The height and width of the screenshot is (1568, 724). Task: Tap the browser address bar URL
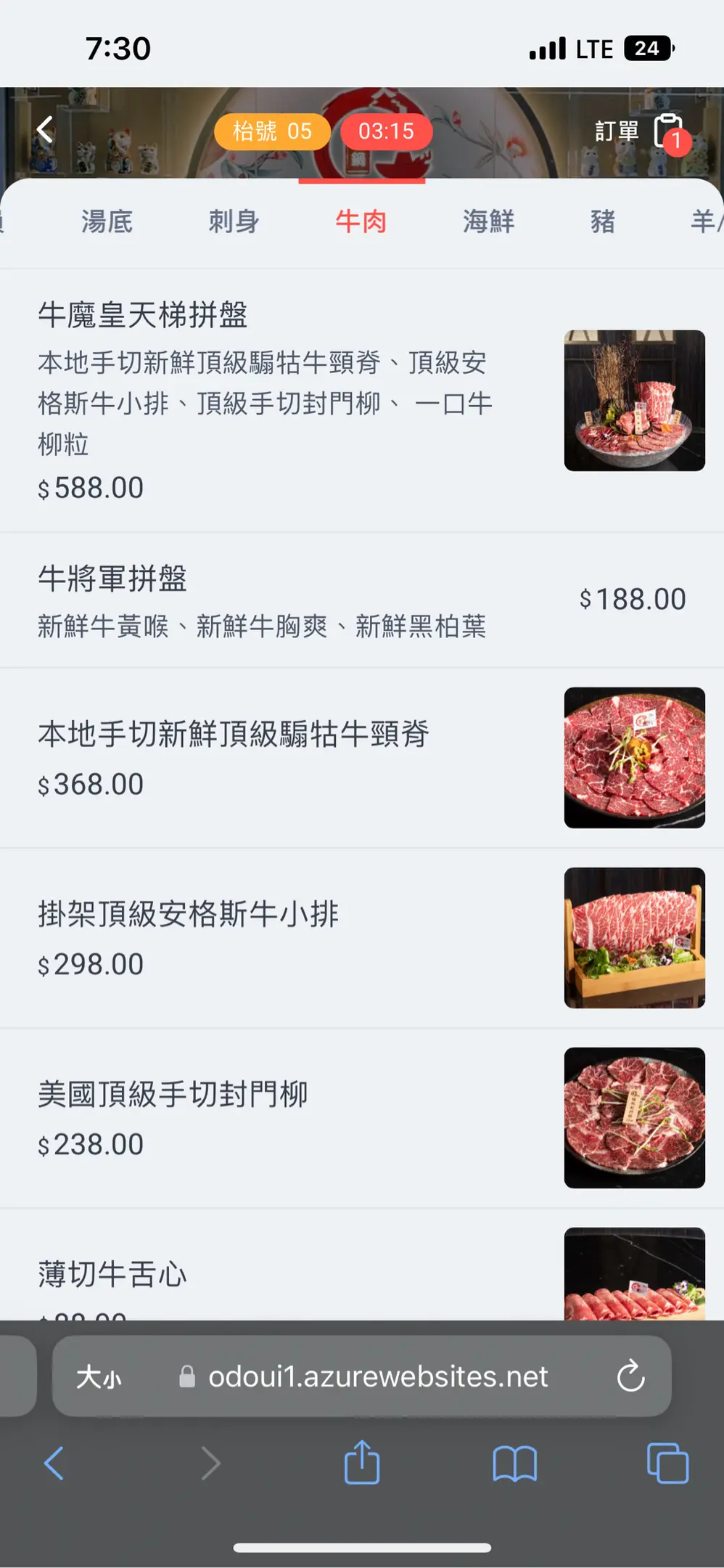377,1377
